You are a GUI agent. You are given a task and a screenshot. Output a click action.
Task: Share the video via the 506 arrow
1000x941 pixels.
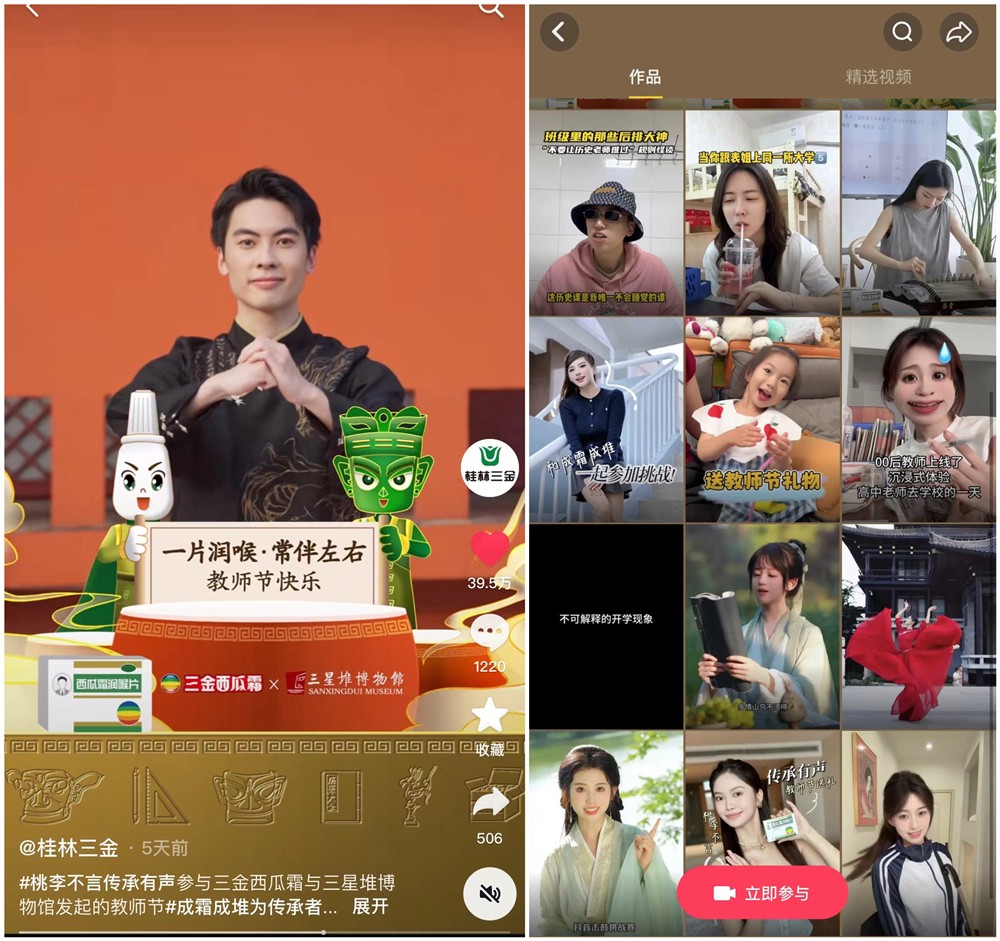coord(489,803)
